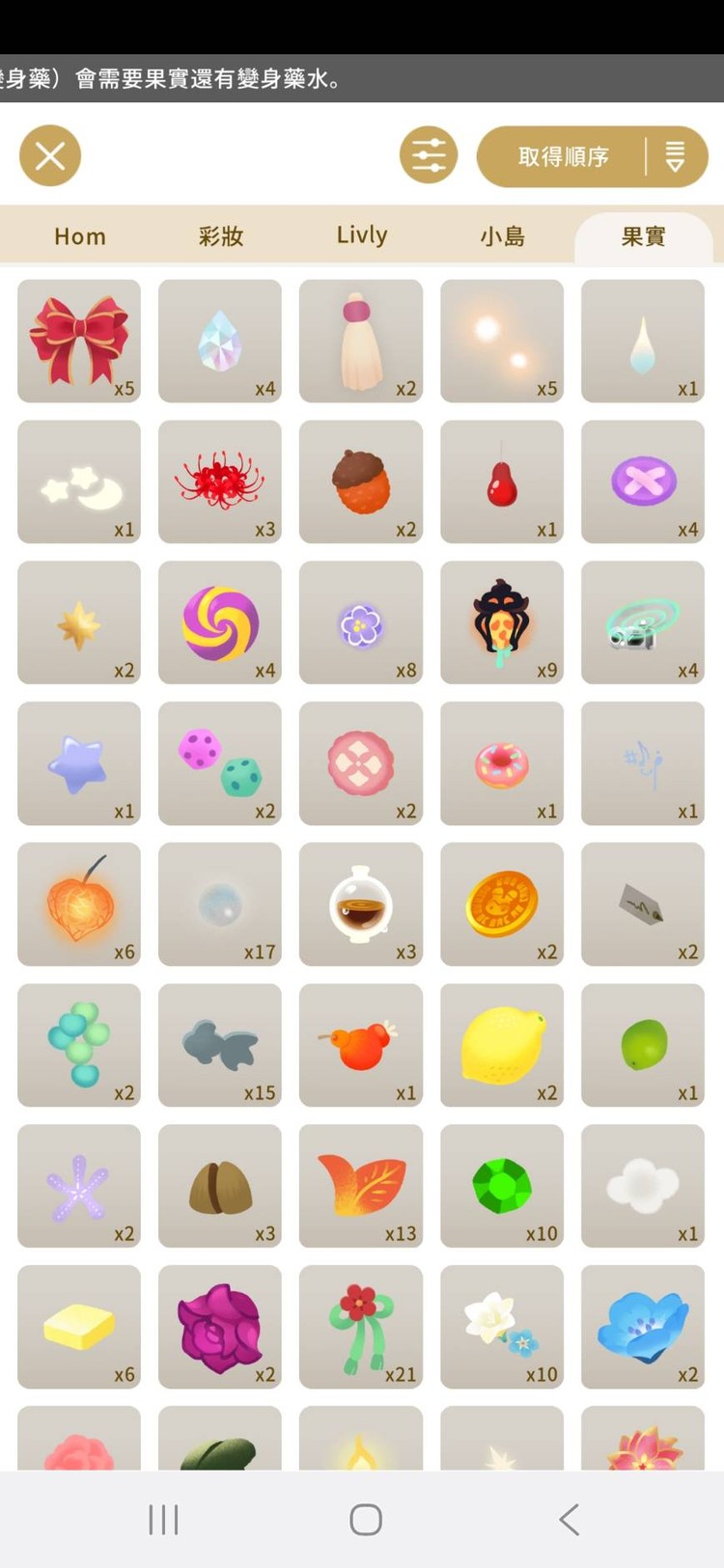Choose the butter block item
This screenshot has width=724, height=1568.
[x=79, y=1327]
